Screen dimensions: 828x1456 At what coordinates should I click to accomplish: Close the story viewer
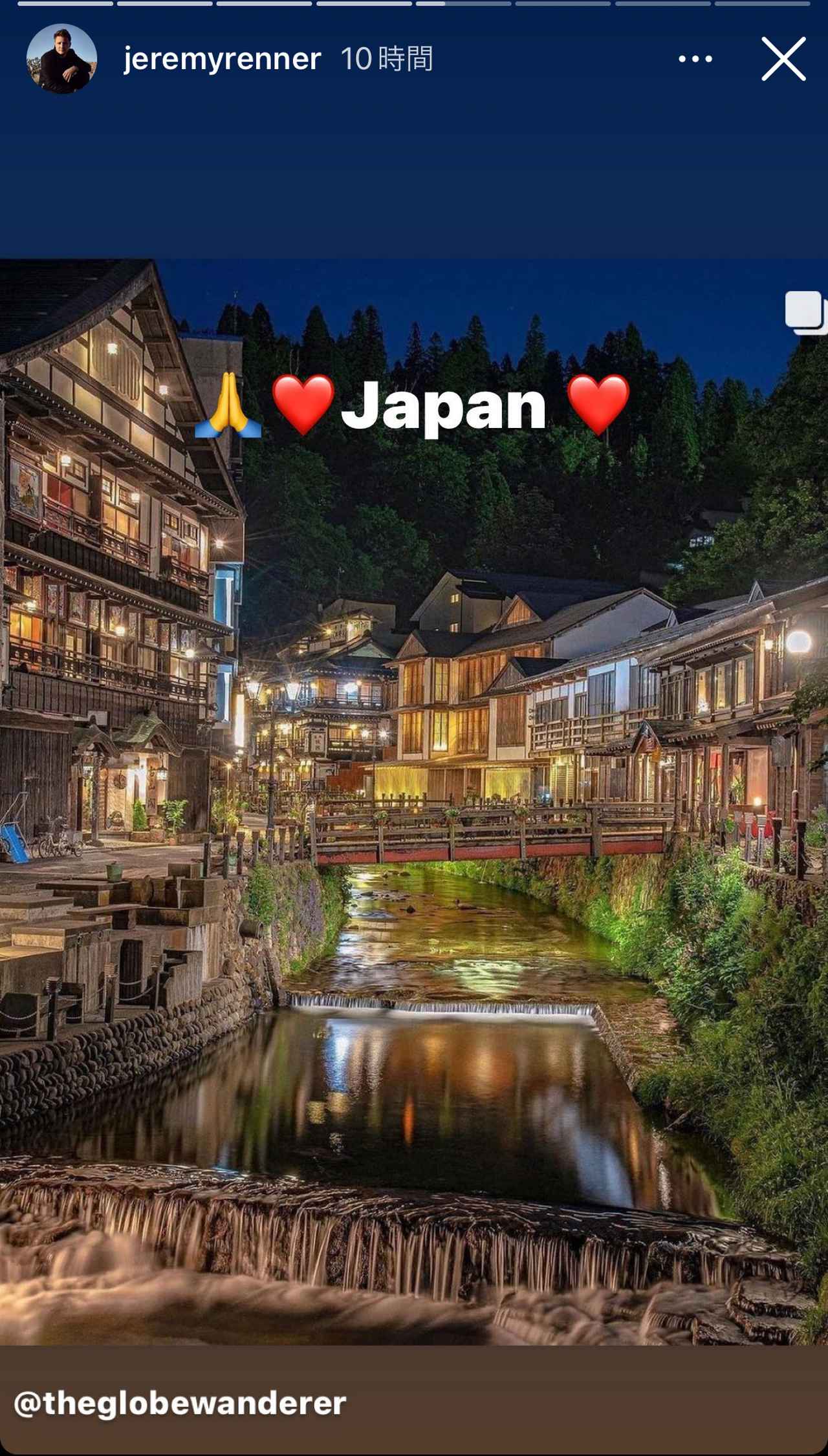[783, 59]
